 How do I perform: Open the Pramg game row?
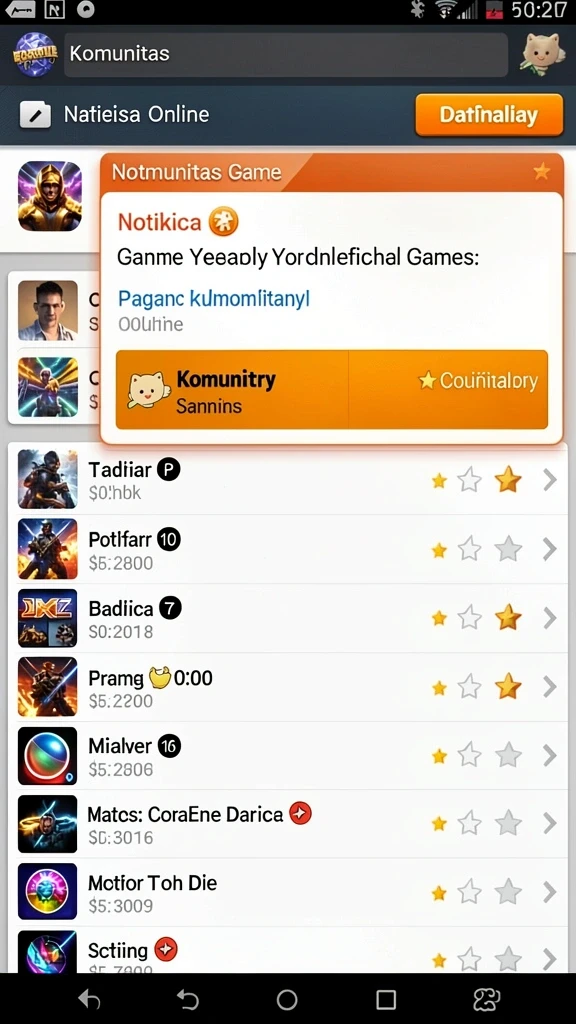pyautogui.click(x=287, y=687)
